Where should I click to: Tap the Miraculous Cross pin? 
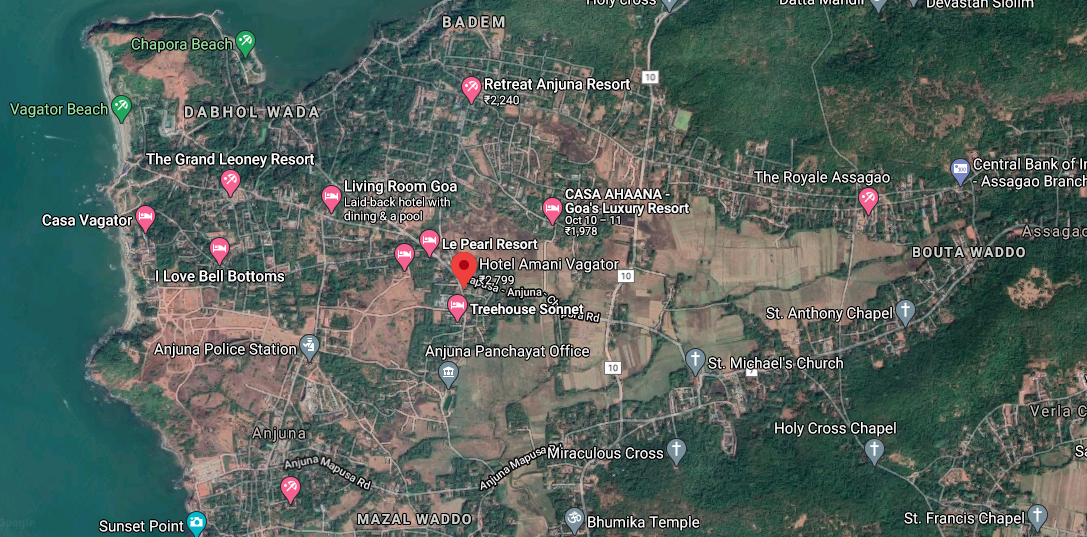tap(676, 451)
